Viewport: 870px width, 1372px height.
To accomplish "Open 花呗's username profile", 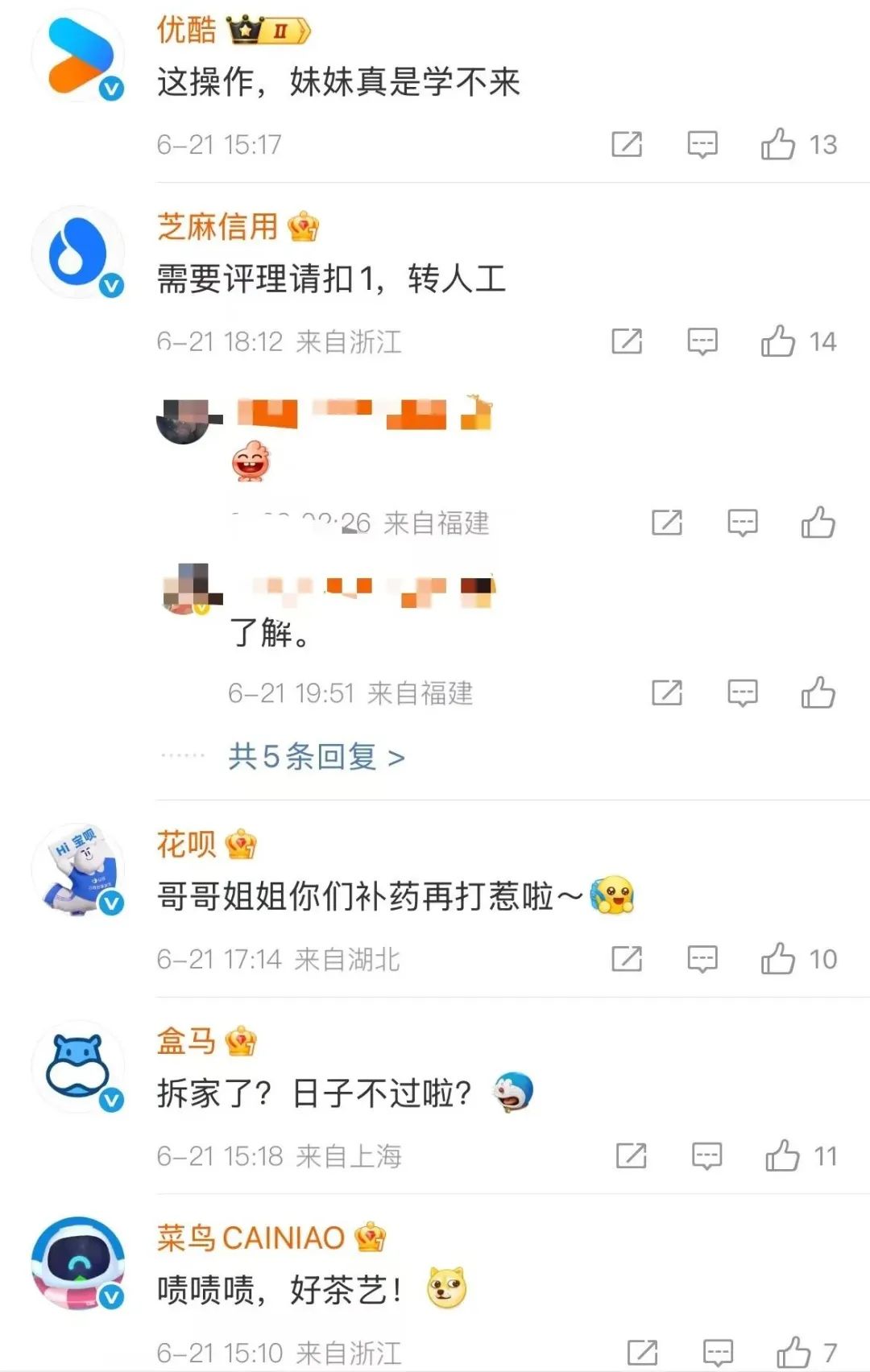I will point(186,845).
